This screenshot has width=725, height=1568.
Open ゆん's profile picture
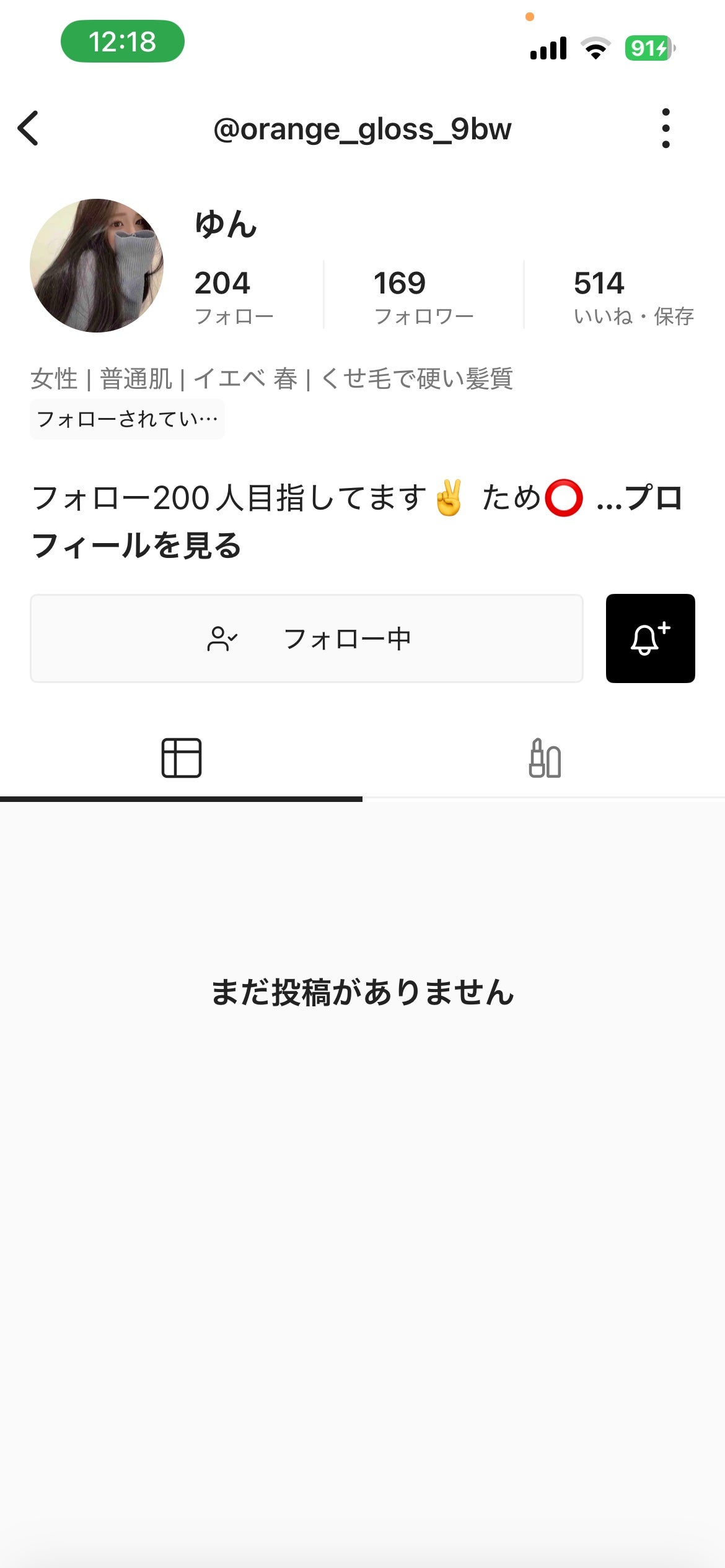point(97,266)
